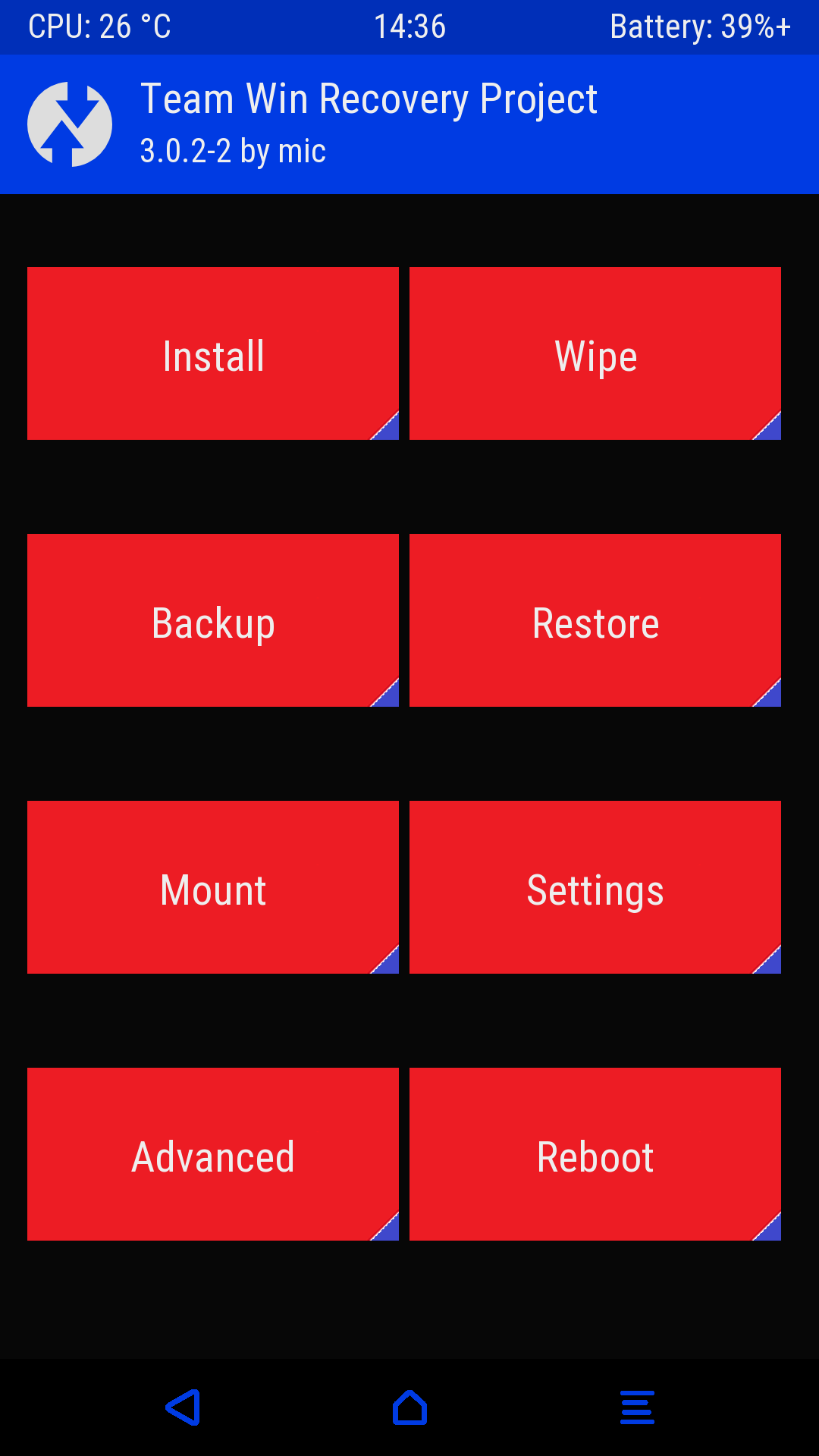Open the log console lines icon
The height and width of the screenshot is (1456, 819).
[637, 1407]
